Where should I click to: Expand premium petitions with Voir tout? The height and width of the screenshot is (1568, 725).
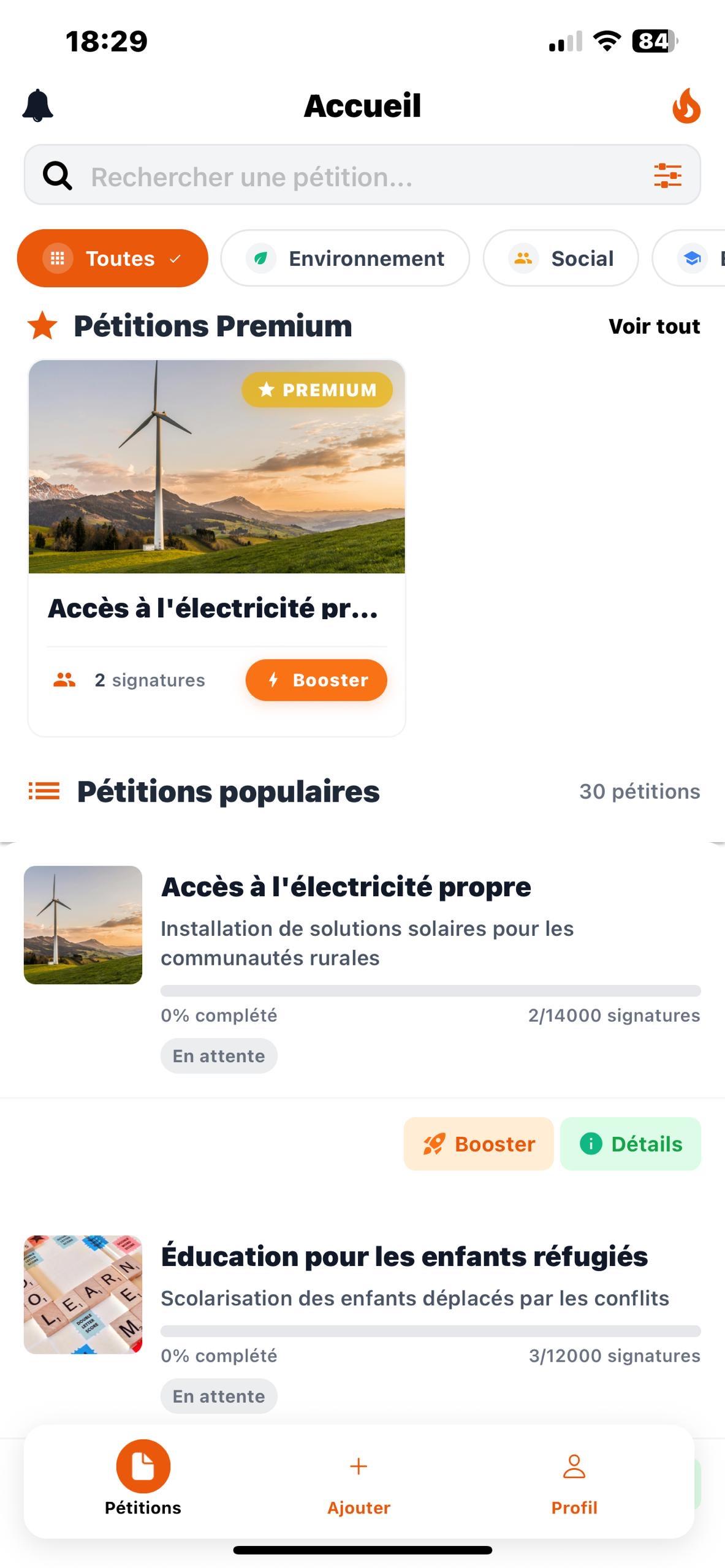click(653, 326)
